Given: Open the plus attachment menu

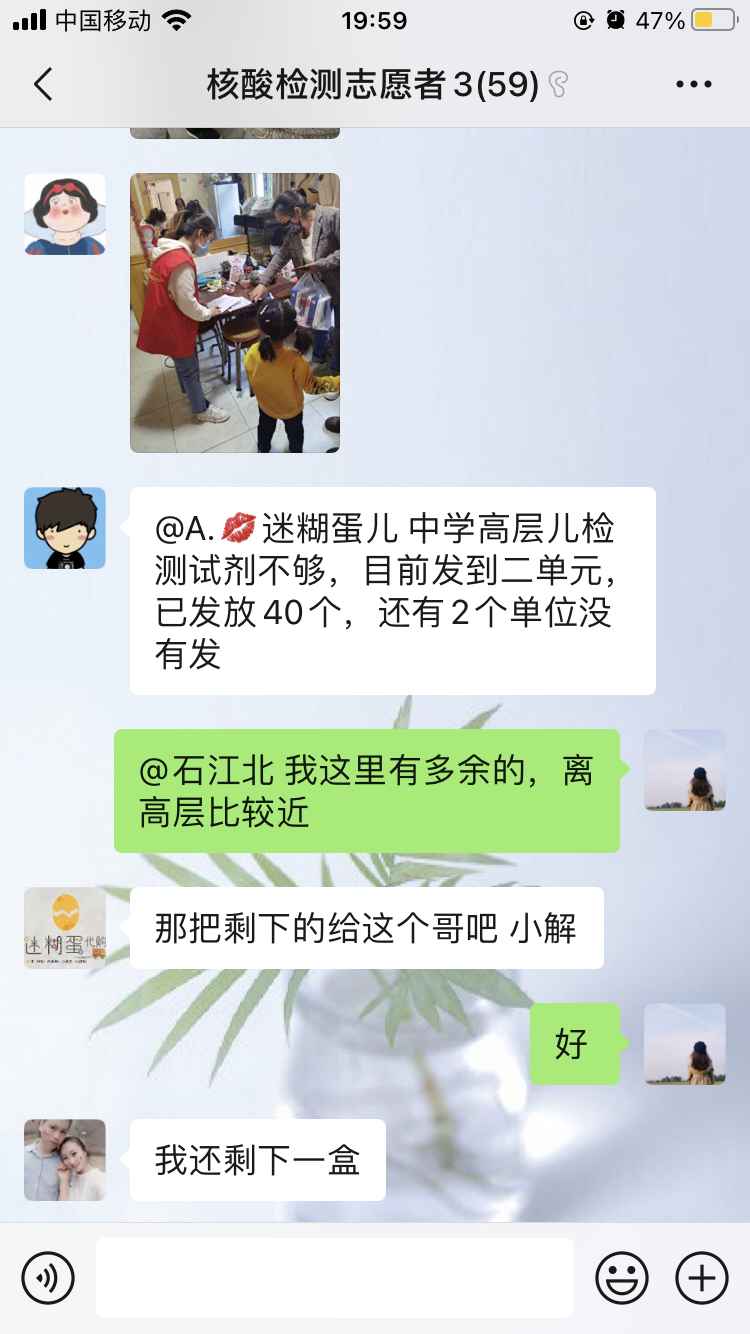Looking at the screenshot, I should click(702, 1277).
